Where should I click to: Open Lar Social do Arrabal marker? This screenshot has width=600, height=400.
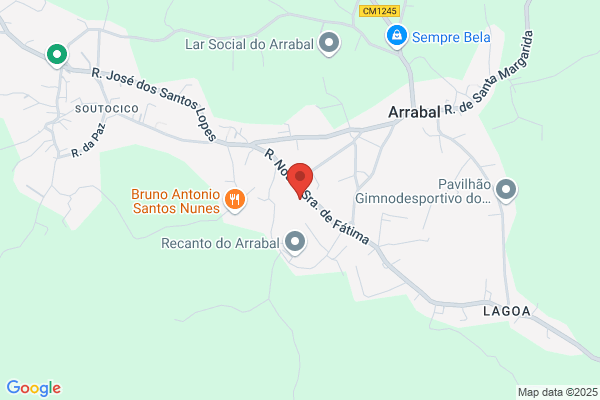coord(329,44)
